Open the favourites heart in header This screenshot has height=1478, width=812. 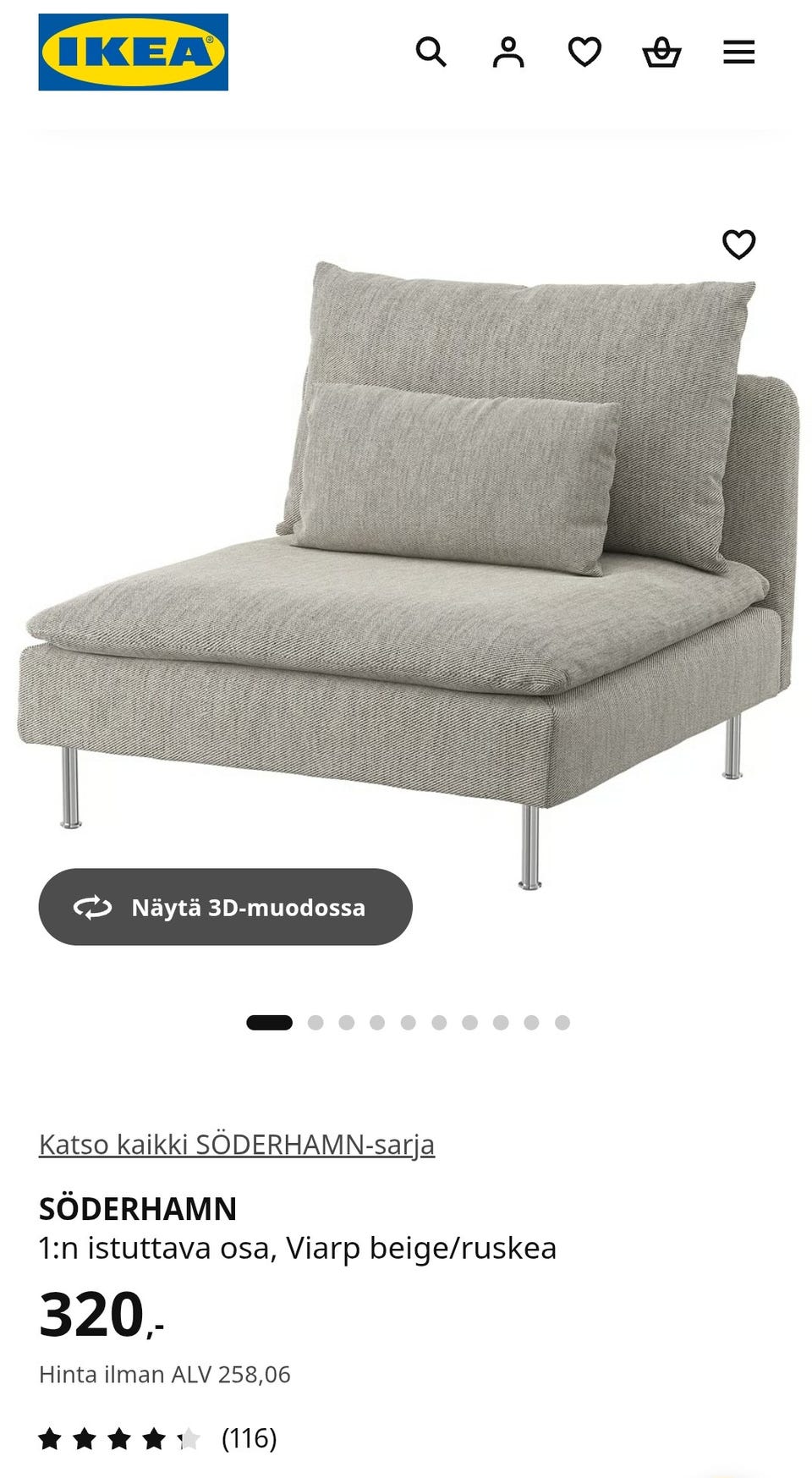point(584,52)
